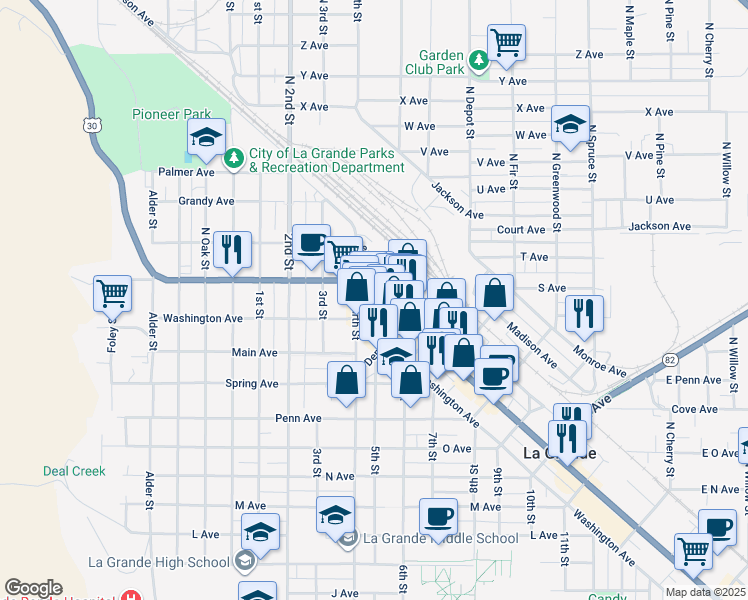The height and width of the screenshot is (600, 748).
Task: Select the shopping bag marker near S Ave
Action: [494, 296]
